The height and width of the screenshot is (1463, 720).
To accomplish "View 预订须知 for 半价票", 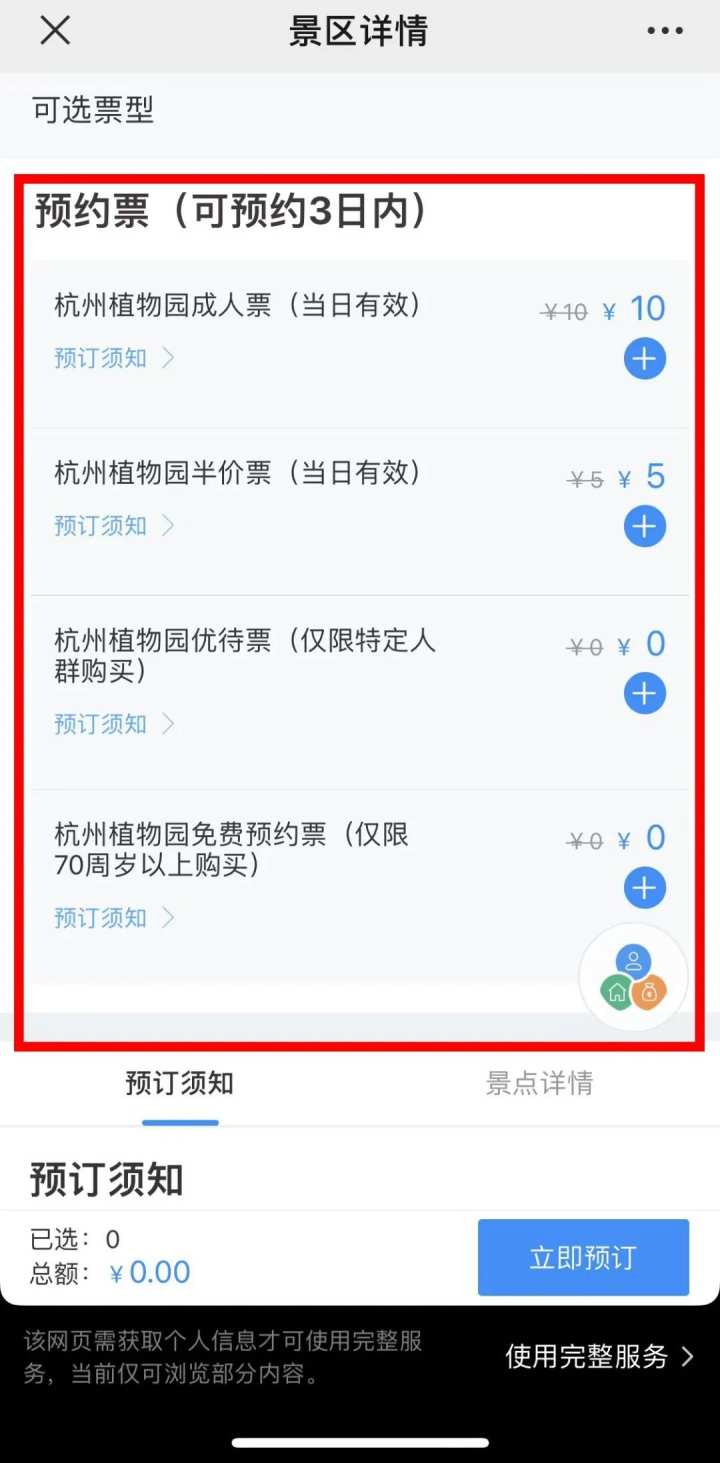I will (113, 526).
